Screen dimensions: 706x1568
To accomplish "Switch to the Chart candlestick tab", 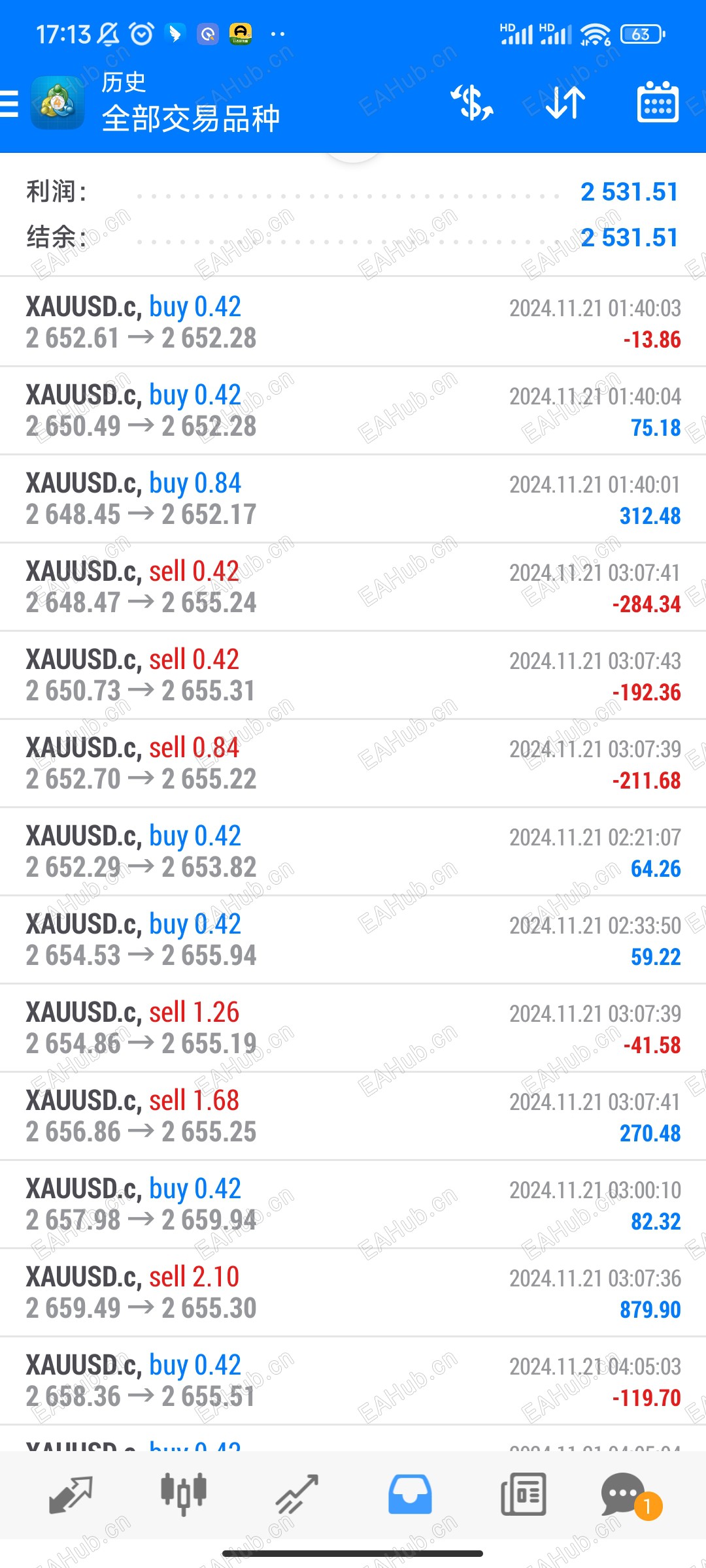I will coord(184,1494).
